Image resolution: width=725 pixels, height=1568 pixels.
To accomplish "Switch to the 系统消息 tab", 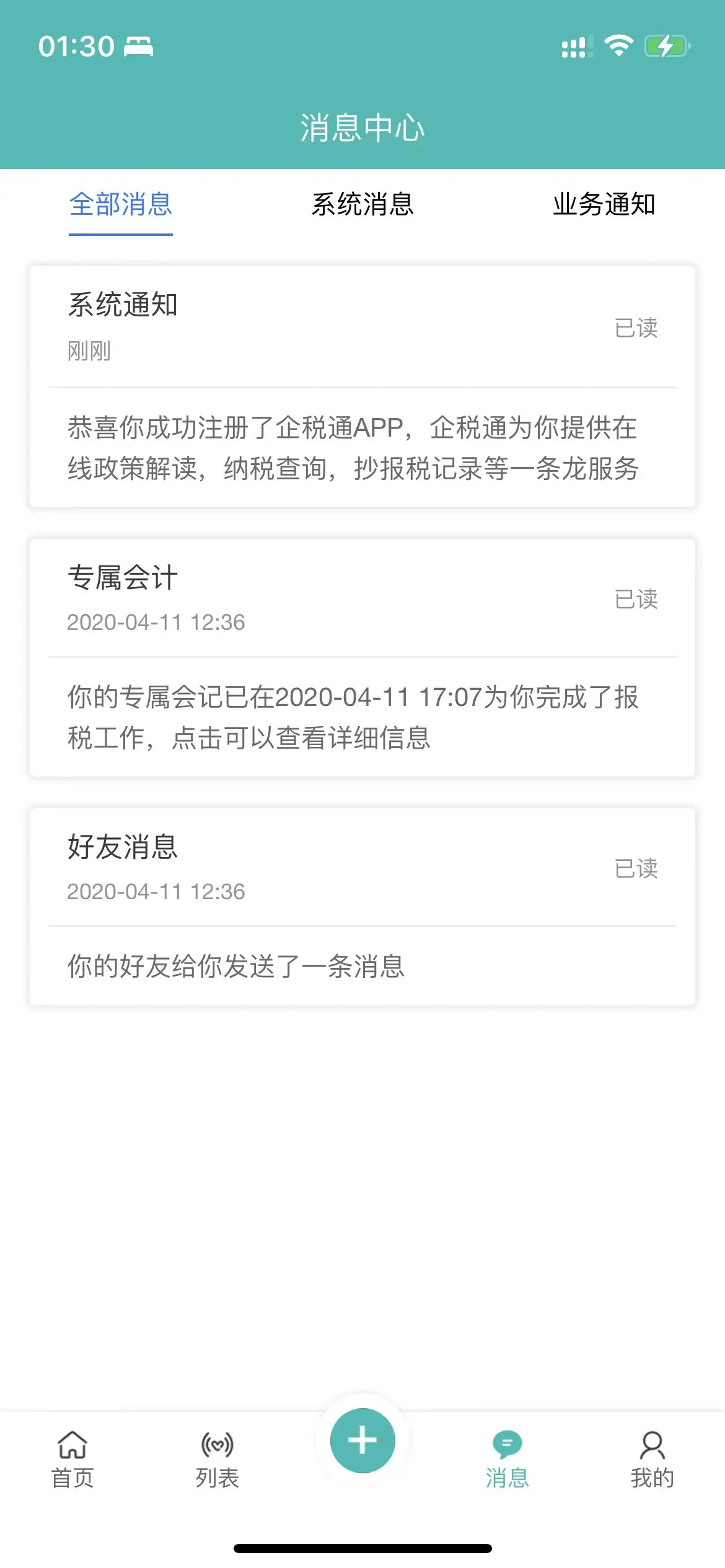I will [x=362, y=204].
